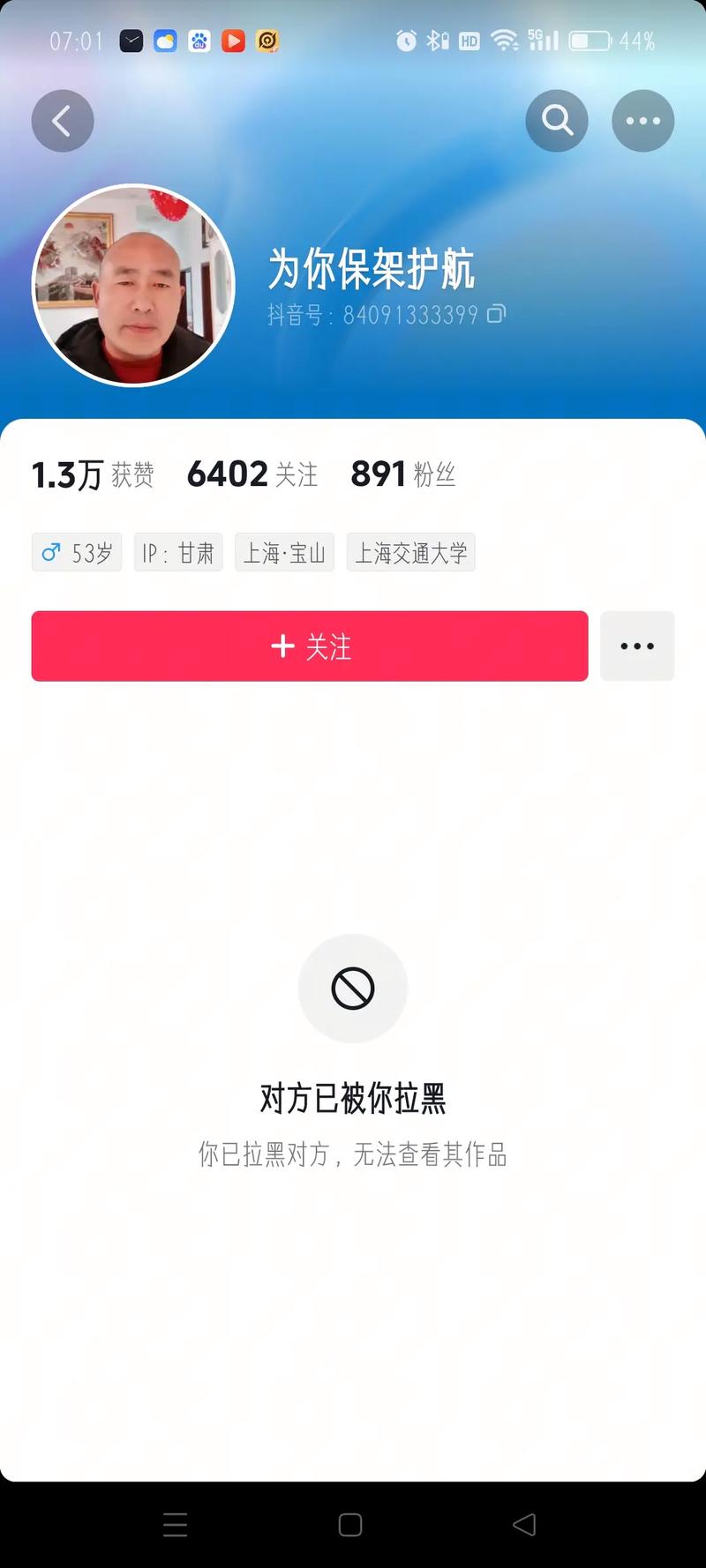Tap the 1.3万 获赞 likes count

[x=93, y=474]
